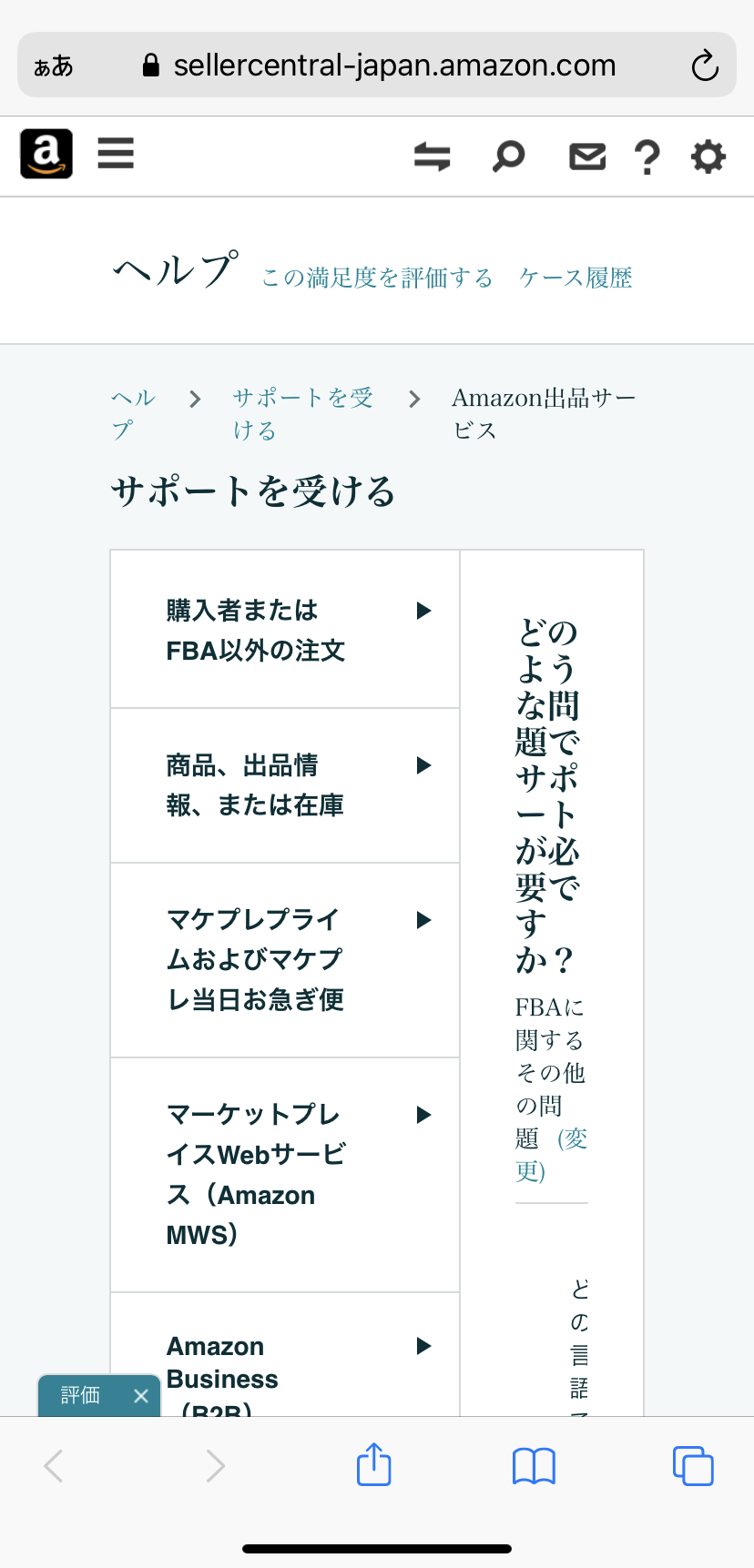Open the help question mark
The image size is (754, 1568).
(x=647, y=157)
